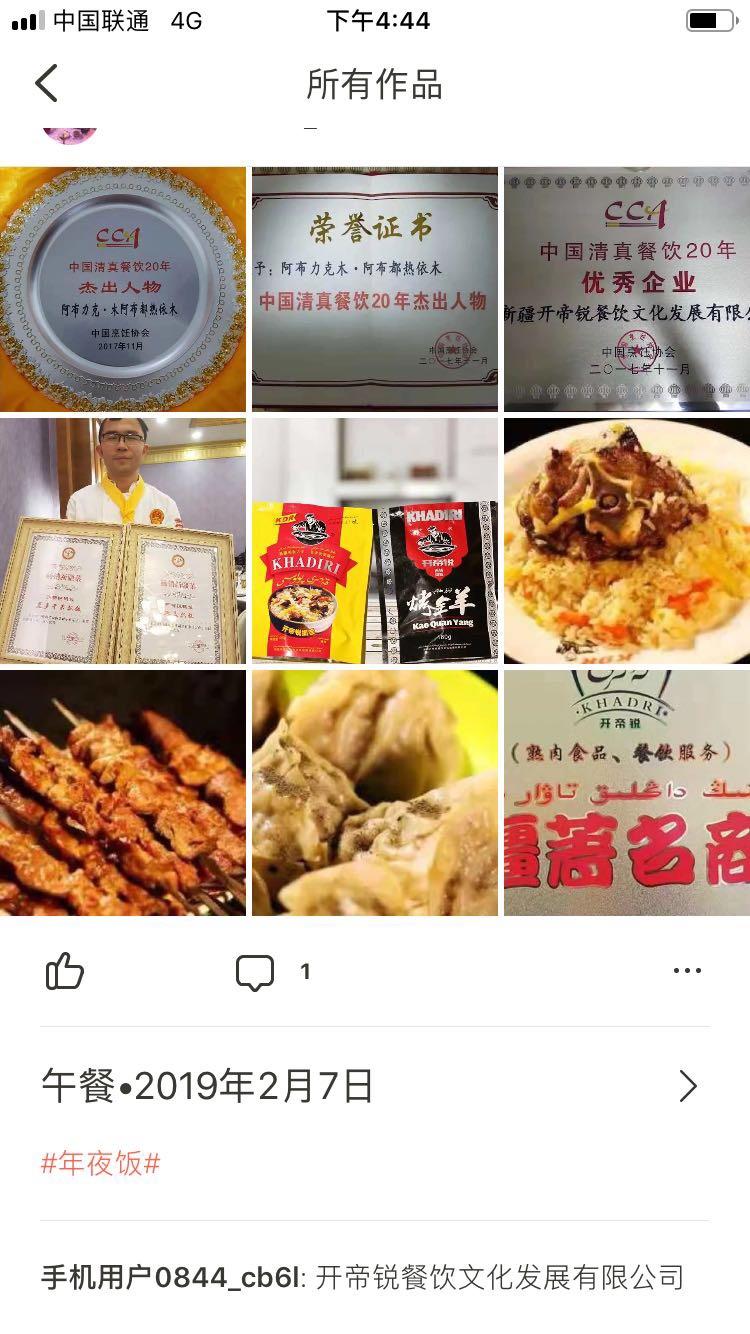View the steamed dumplings photo

coord(375,793)
